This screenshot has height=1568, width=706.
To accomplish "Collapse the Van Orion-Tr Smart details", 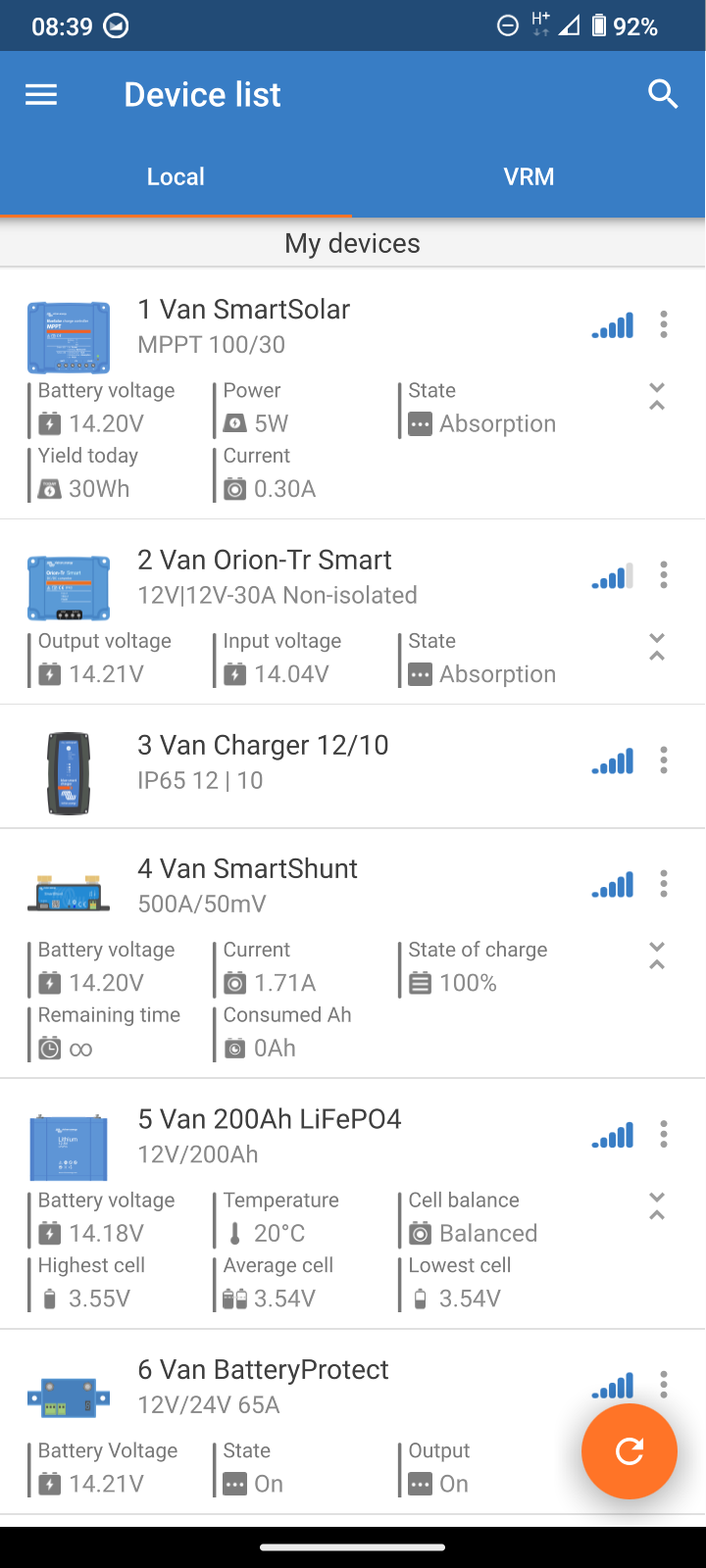I will (657, 647).
